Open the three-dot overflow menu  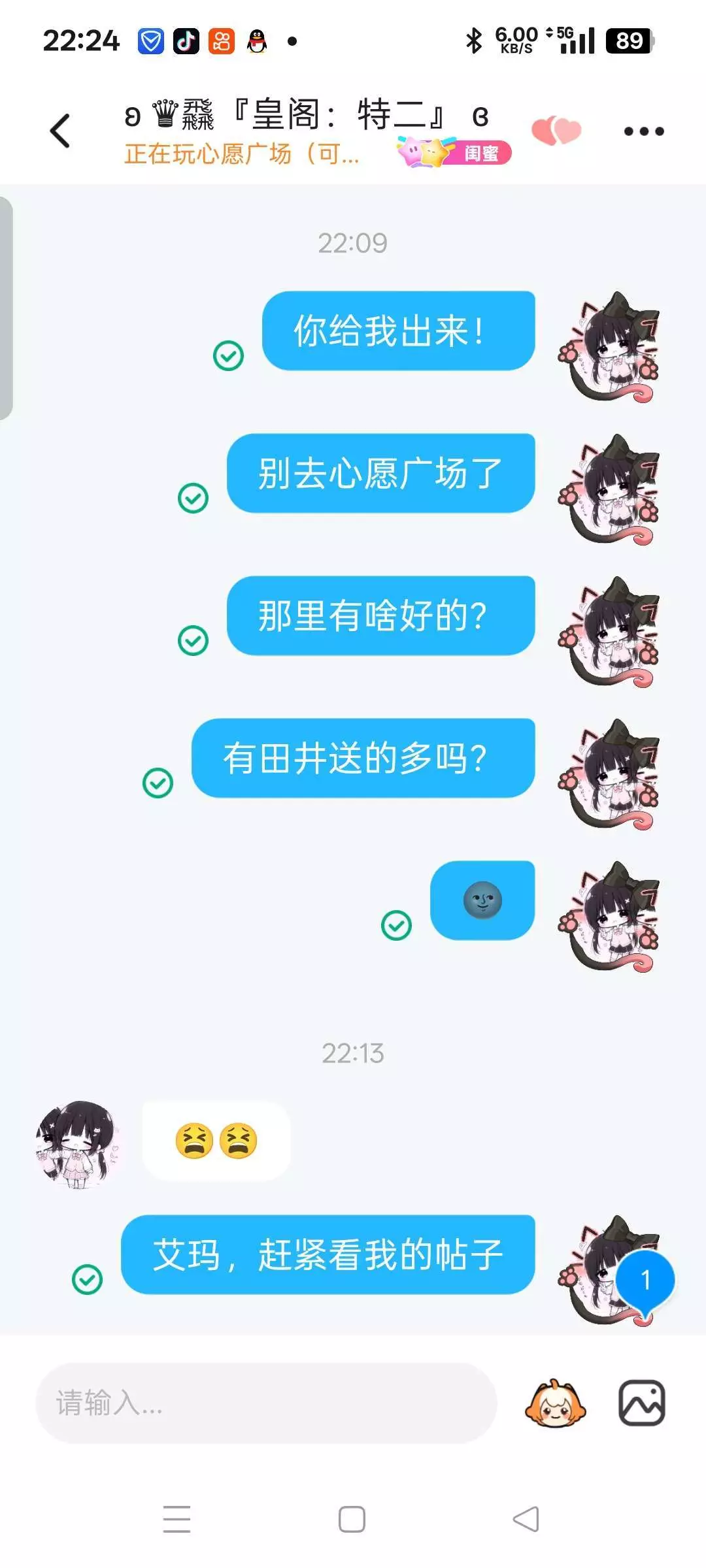[644, 131]
